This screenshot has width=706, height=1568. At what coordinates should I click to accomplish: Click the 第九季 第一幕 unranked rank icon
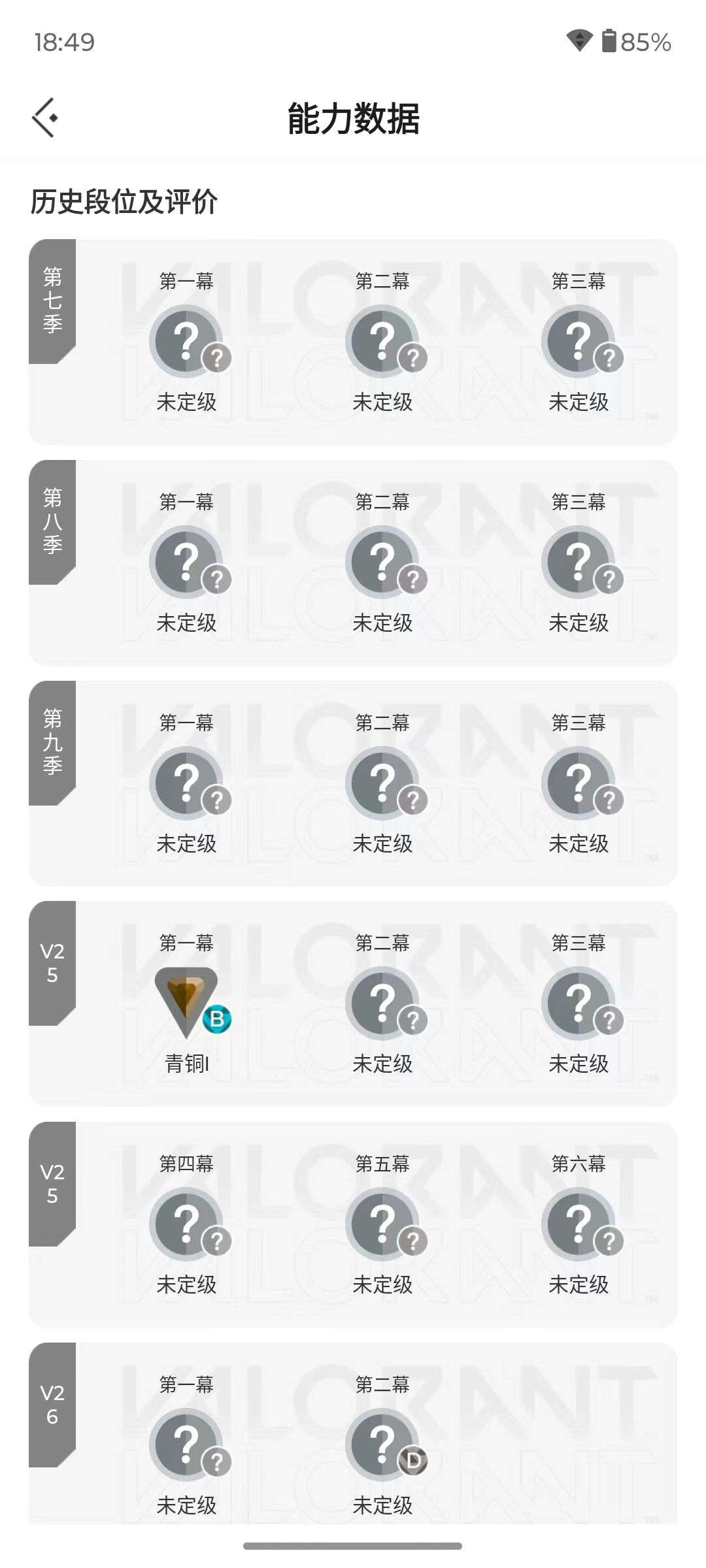(188, 783)
